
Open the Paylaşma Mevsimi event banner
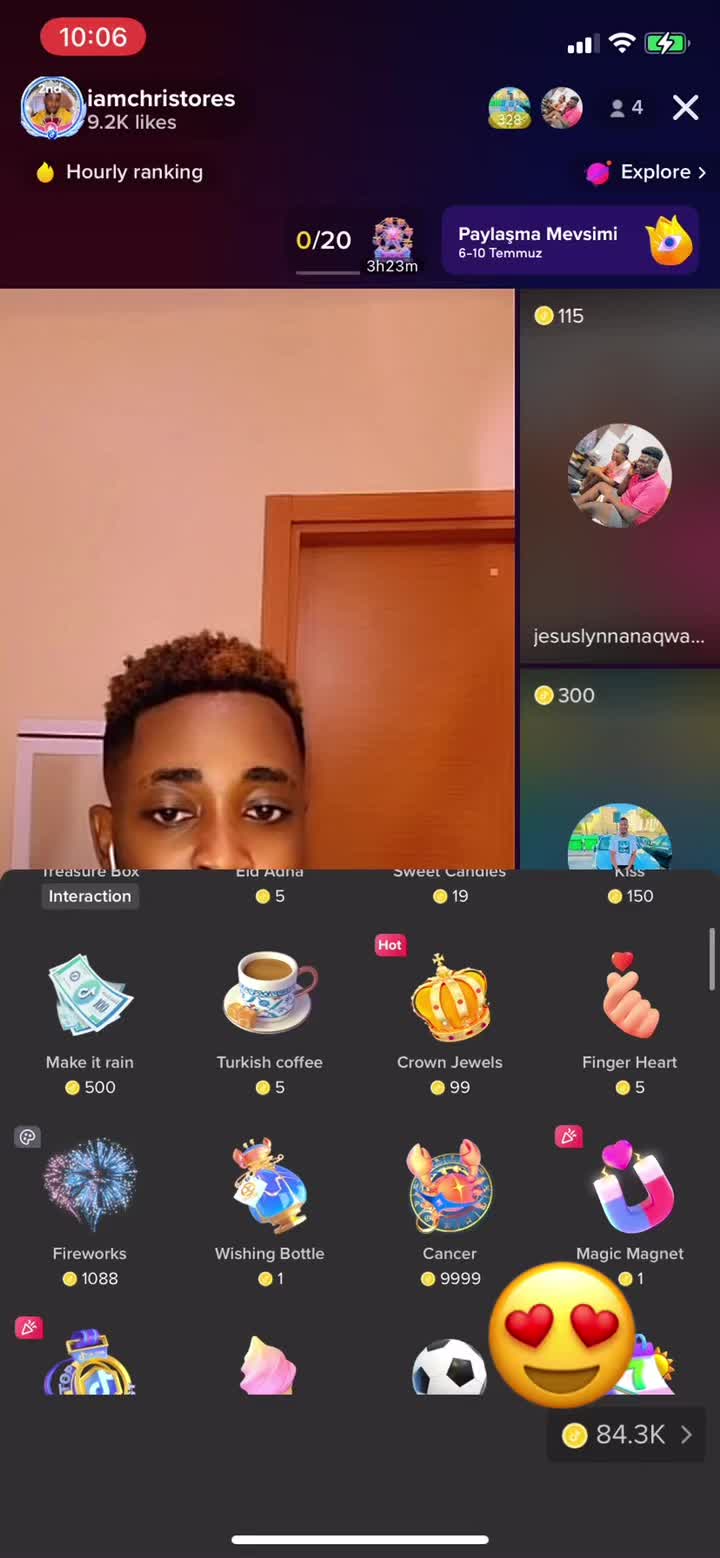pyautogui.click(x=570, y=241)
